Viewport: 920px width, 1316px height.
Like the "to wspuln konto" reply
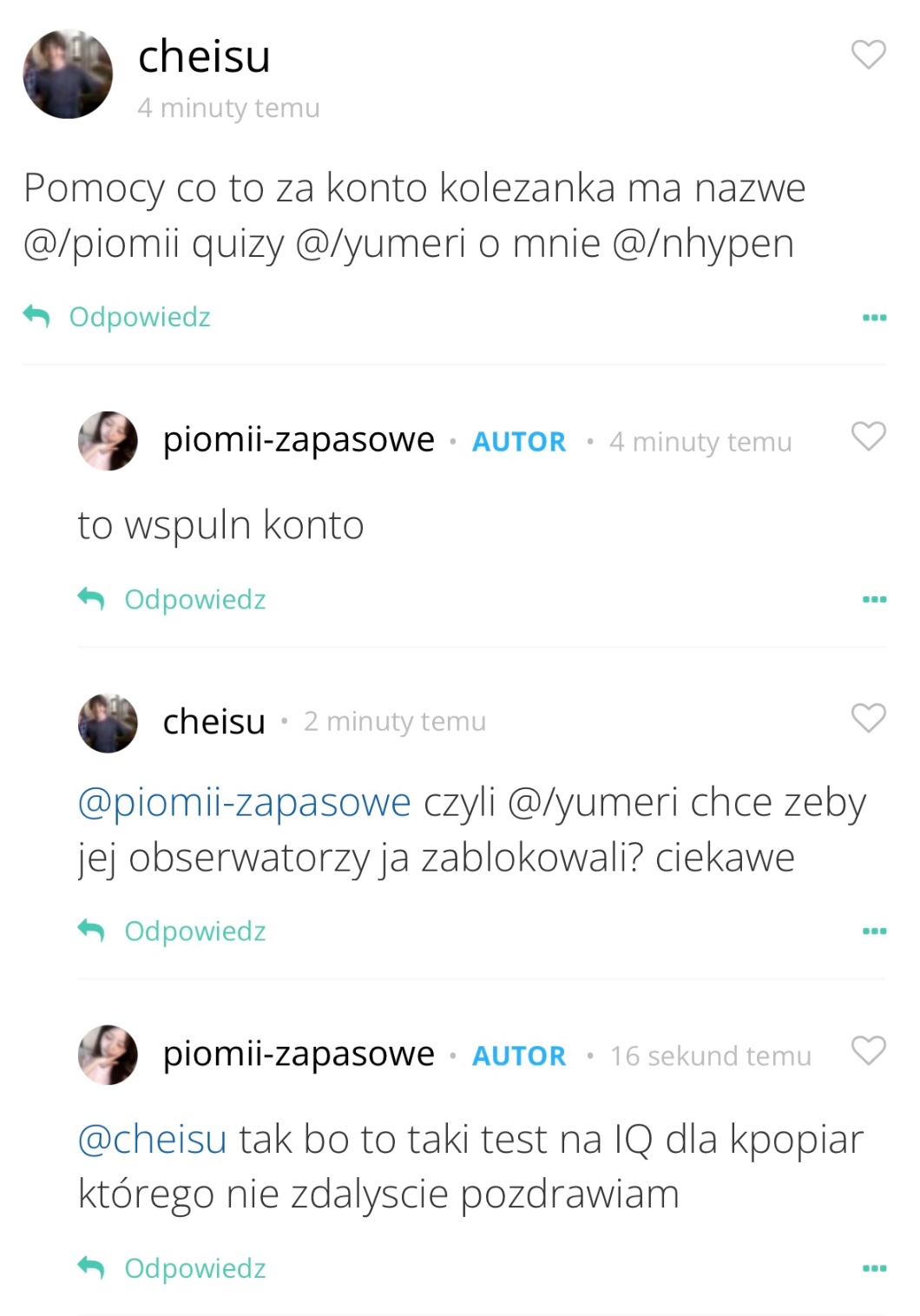point(868,436)
